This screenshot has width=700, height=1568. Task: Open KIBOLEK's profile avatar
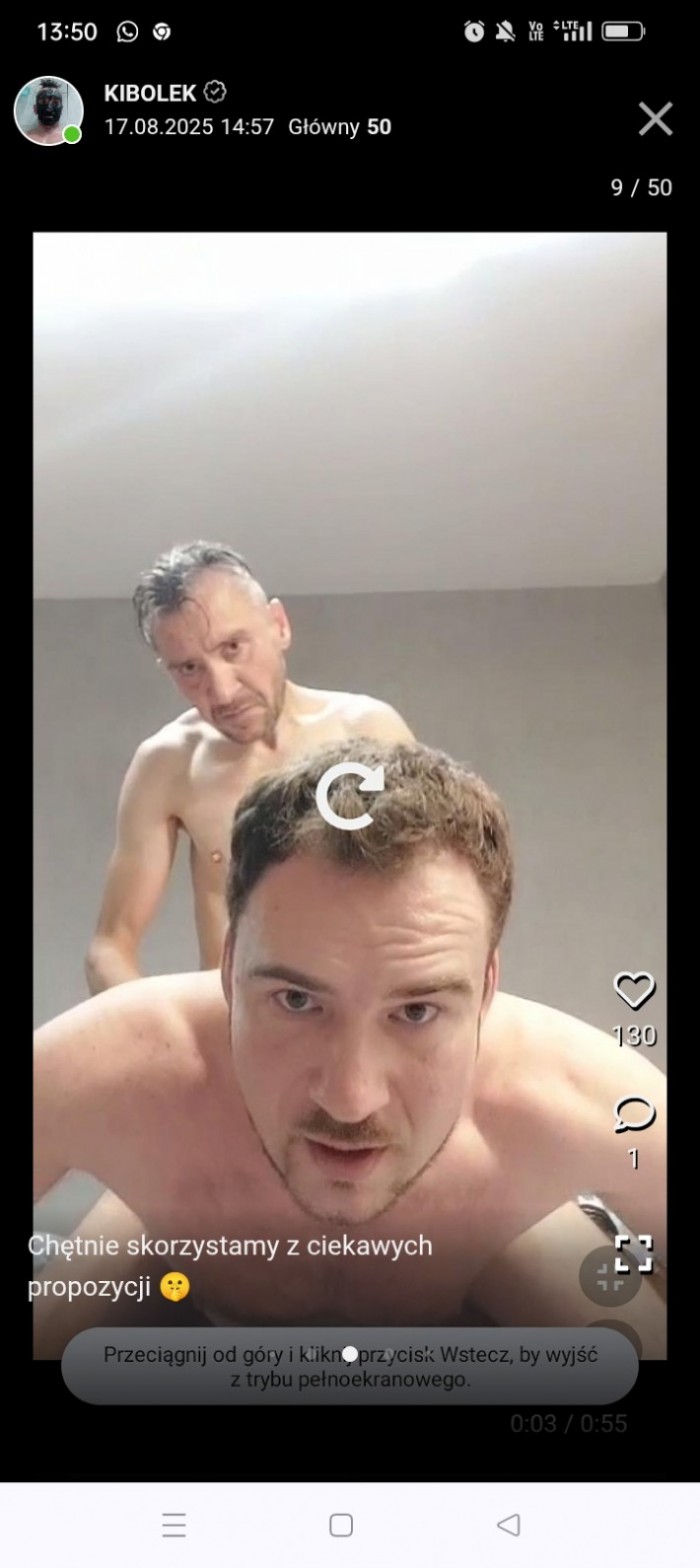point(48,110)
